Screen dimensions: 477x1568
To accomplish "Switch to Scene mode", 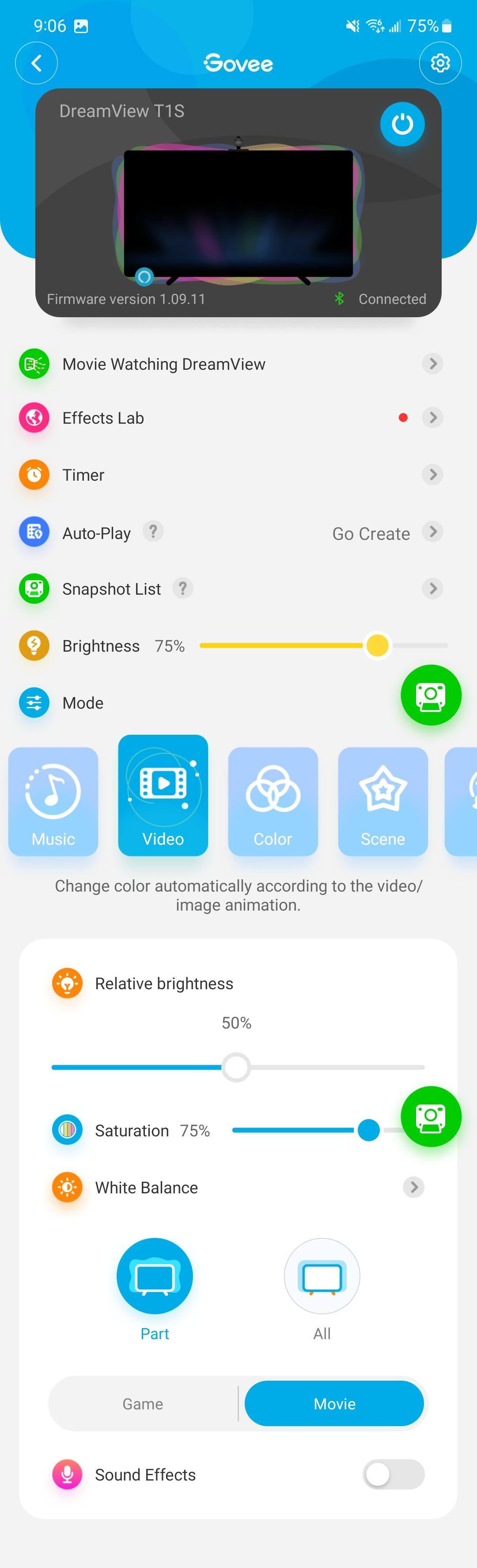I will tap(382, 801).
